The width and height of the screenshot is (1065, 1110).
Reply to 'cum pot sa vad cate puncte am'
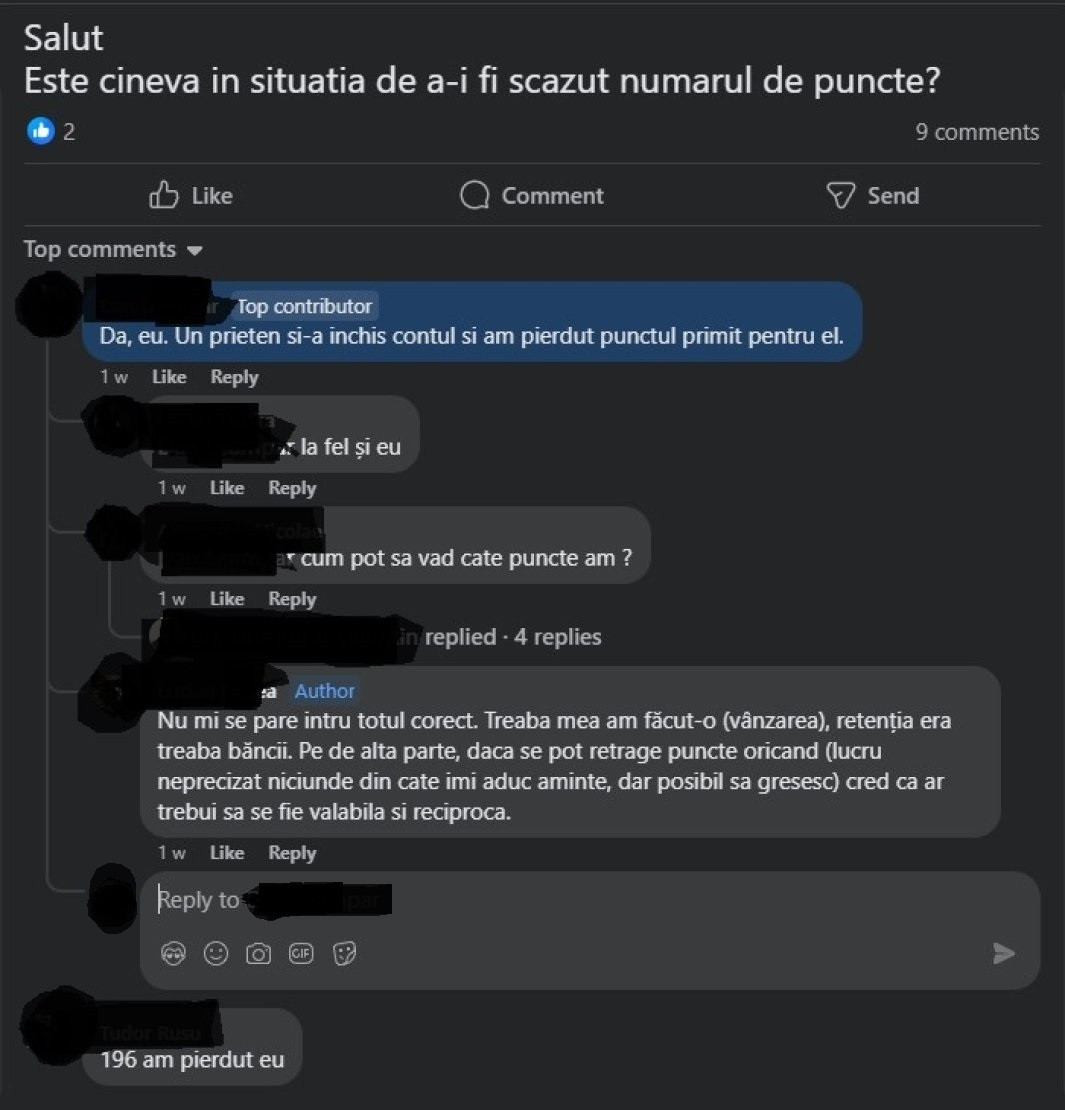[x=292, y=599]
